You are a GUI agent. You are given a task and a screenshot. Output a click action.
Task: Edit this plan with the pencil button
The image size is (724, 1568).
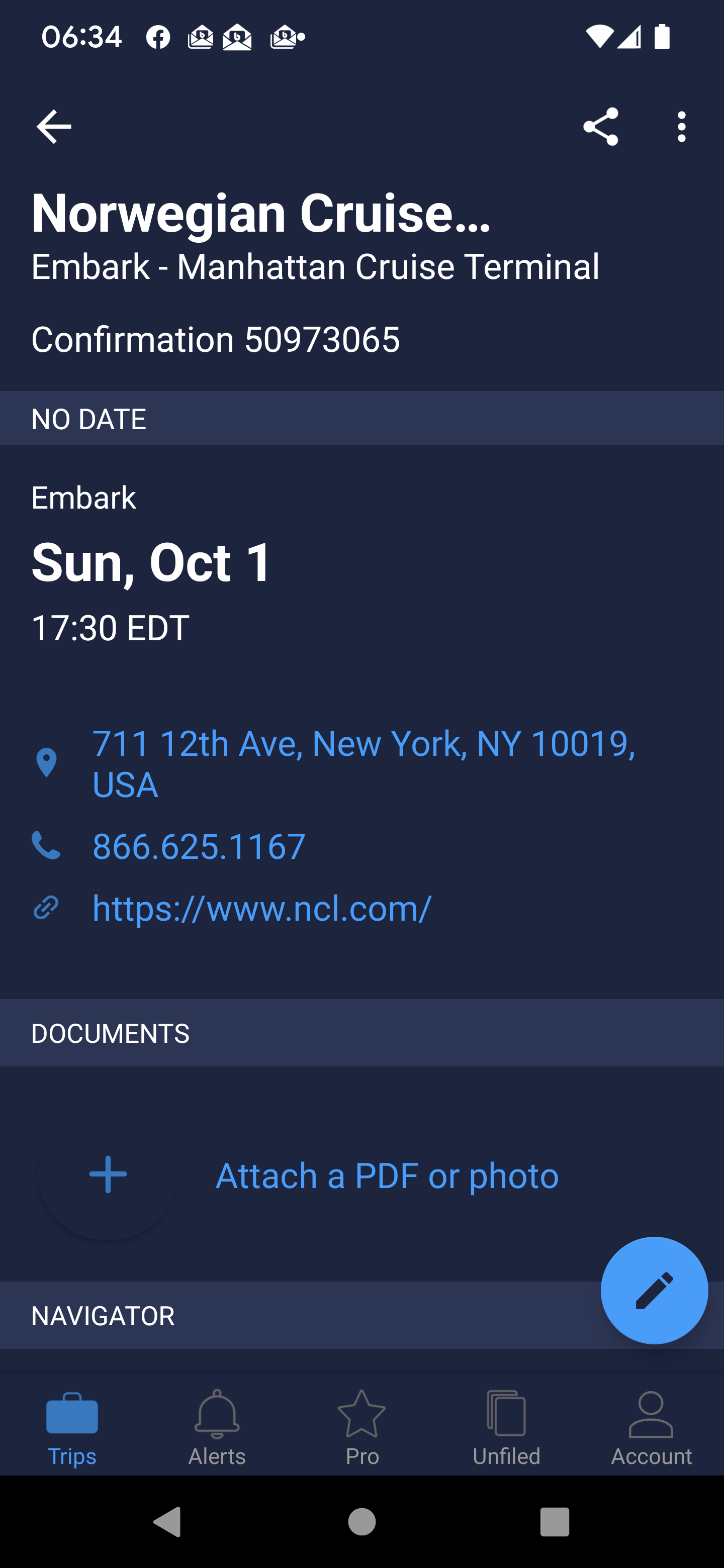(x=654, y=1291)
